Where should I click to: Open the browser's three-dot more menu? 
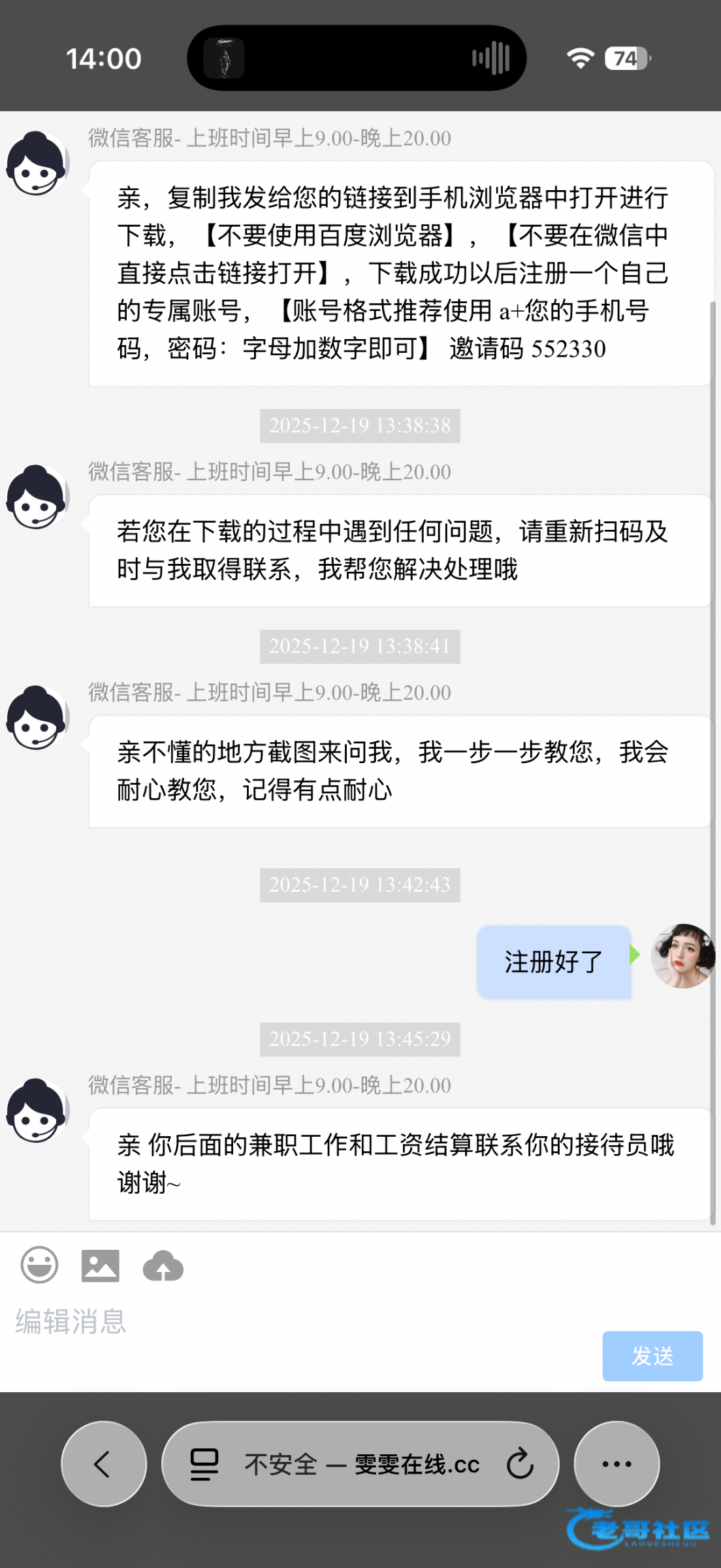[x=617, y=1463]
